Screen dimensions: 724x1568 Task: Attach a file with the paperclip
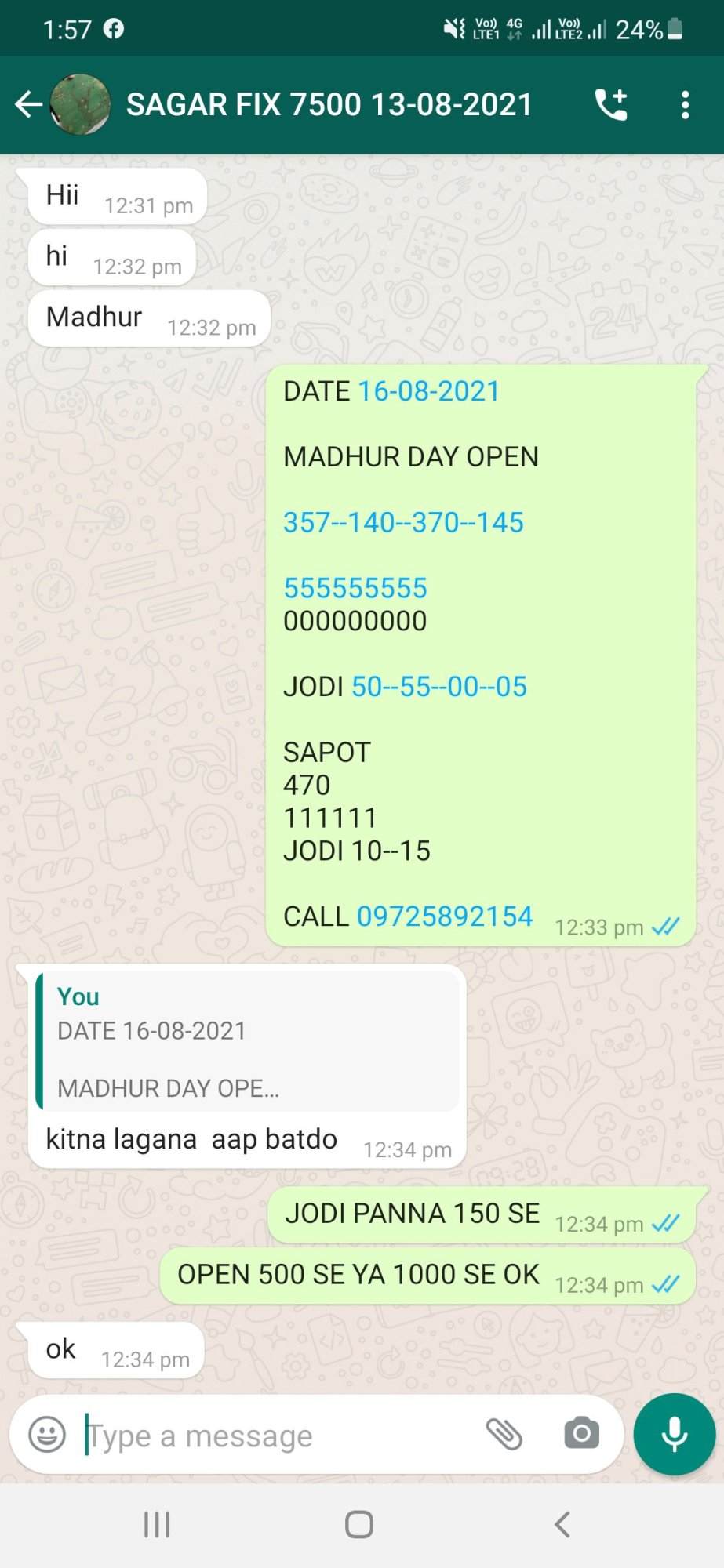(504, 1435)
